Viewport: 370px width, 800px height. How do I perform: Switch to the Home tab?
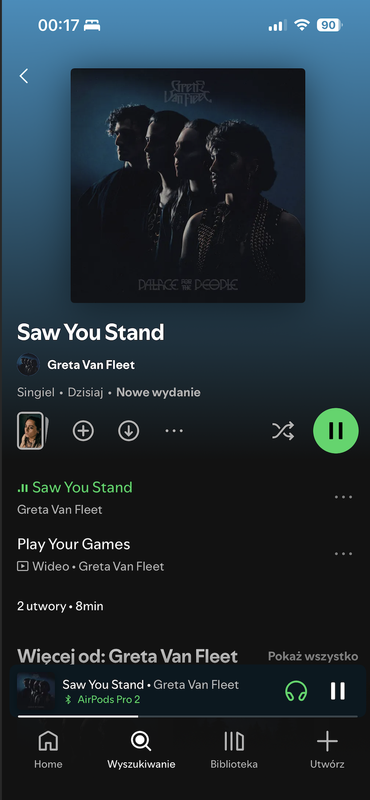pos(48,749)
